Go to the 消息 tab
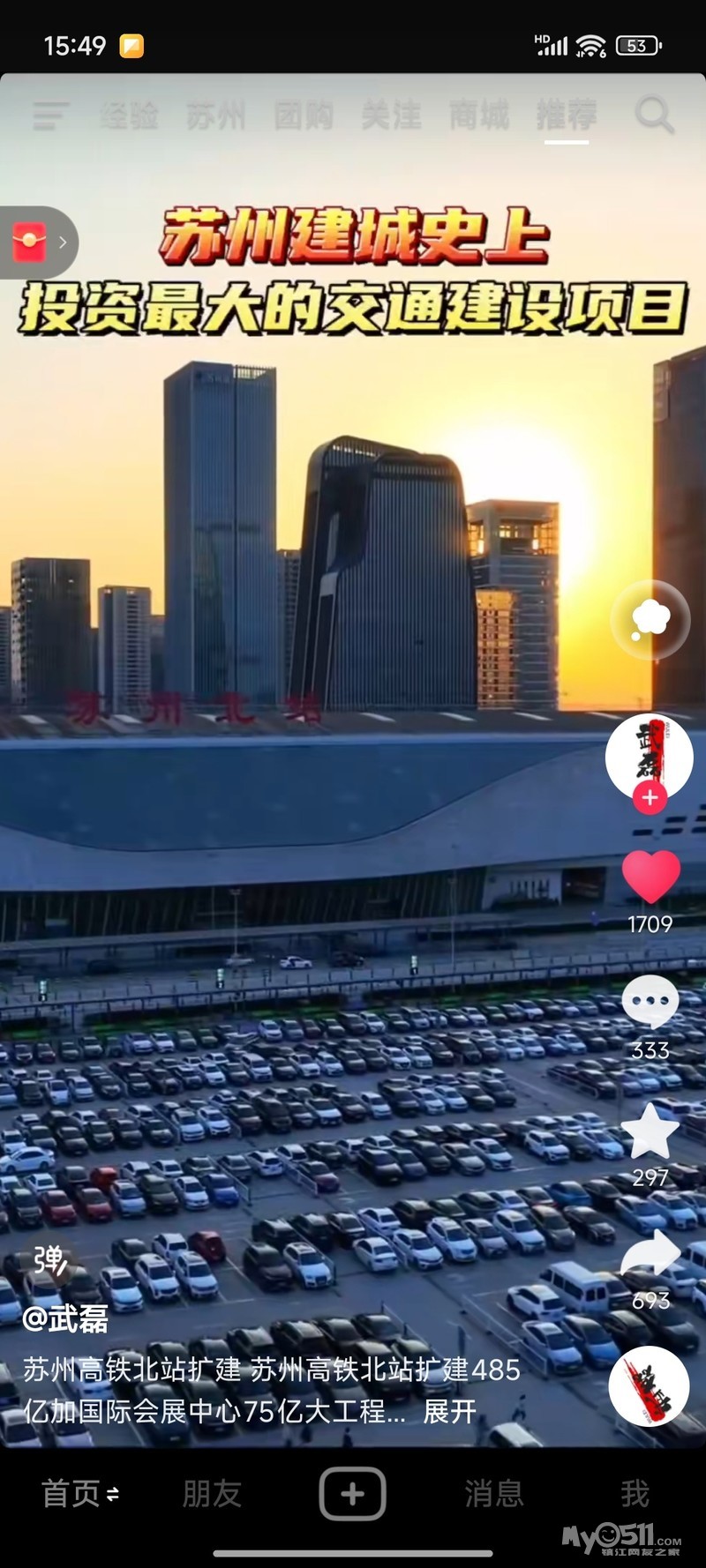 pyautogui.click(x=494, y=1493)
